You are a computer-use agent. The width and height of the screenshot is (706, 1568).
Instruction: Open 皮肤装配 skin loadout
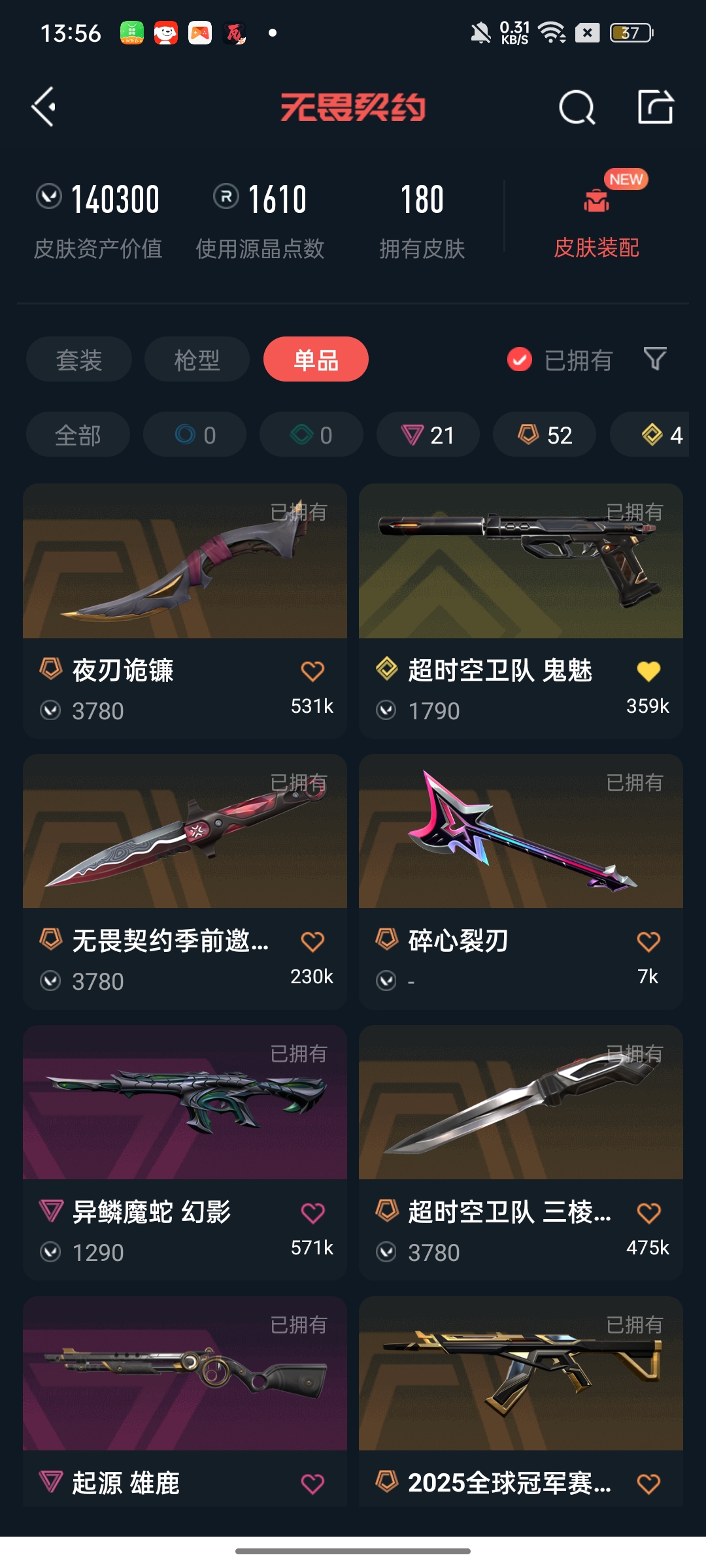596,222
